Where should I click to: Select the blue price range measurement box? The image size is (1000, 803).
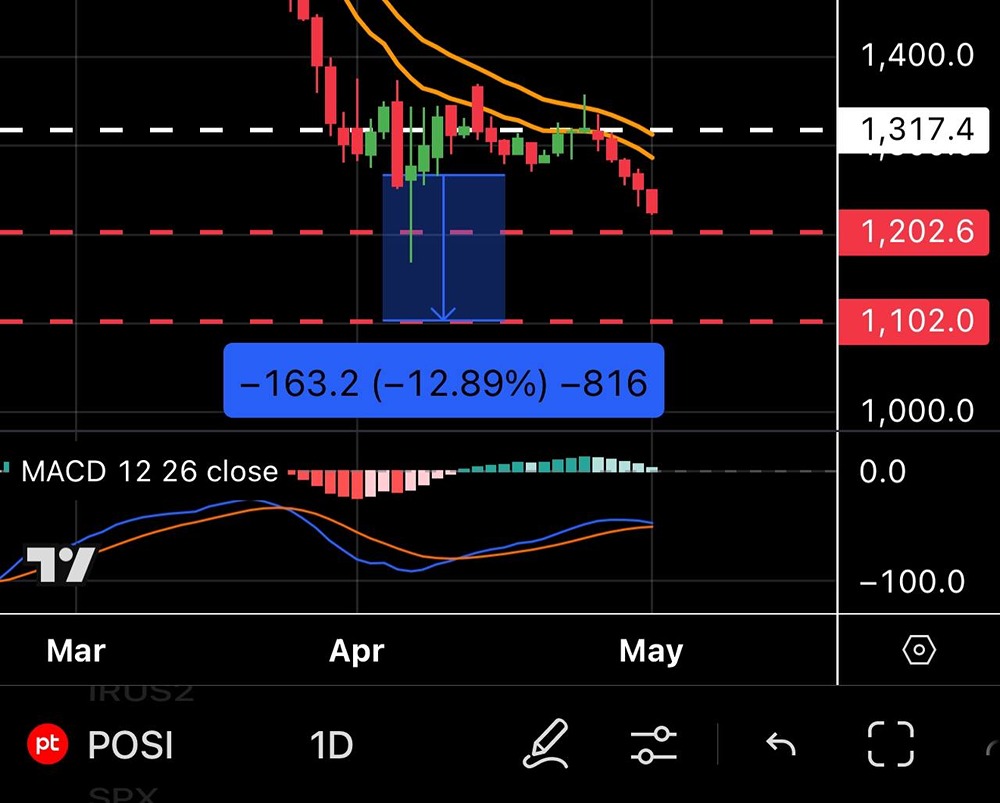[x=444, y=248]
